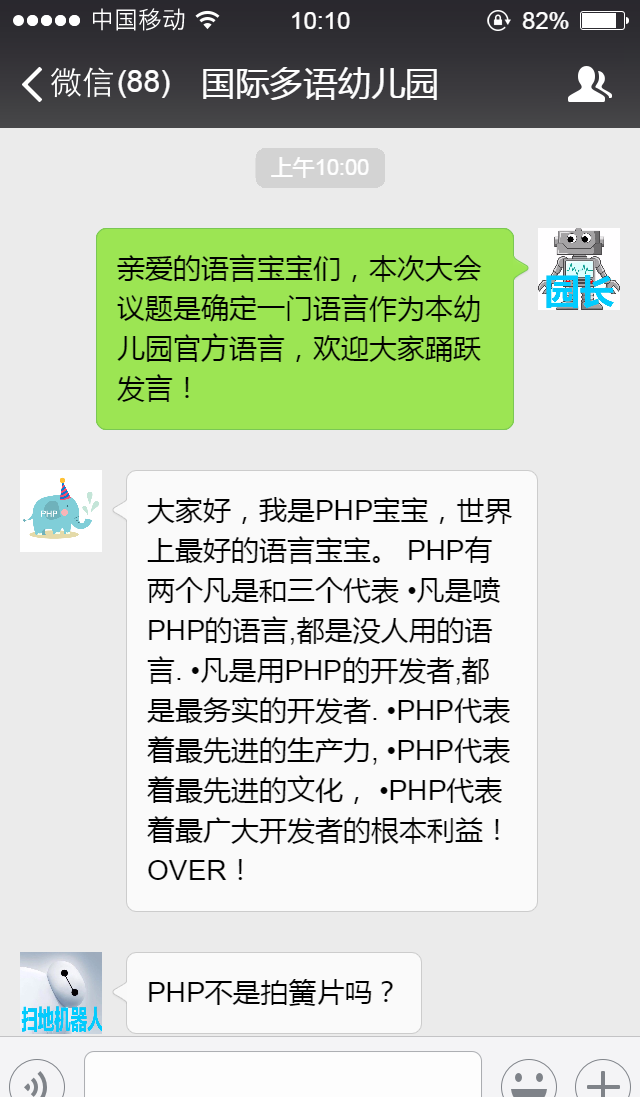Open 扫地机器人 avatar profile
Viewport: 640px width, 1097px height.
tap(61, 992)
